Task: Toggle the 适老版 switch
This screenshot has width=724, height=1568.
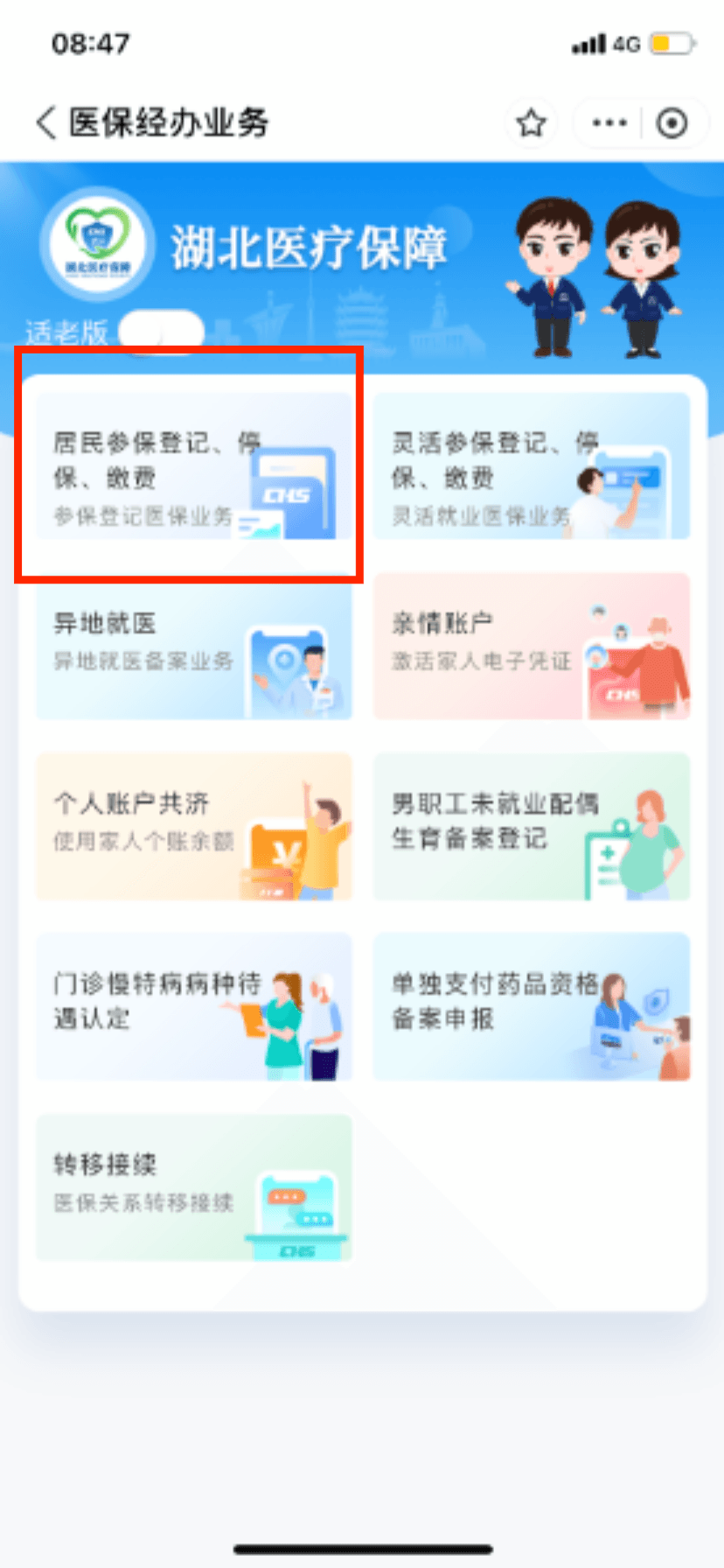Action: (x=161, y=332)
